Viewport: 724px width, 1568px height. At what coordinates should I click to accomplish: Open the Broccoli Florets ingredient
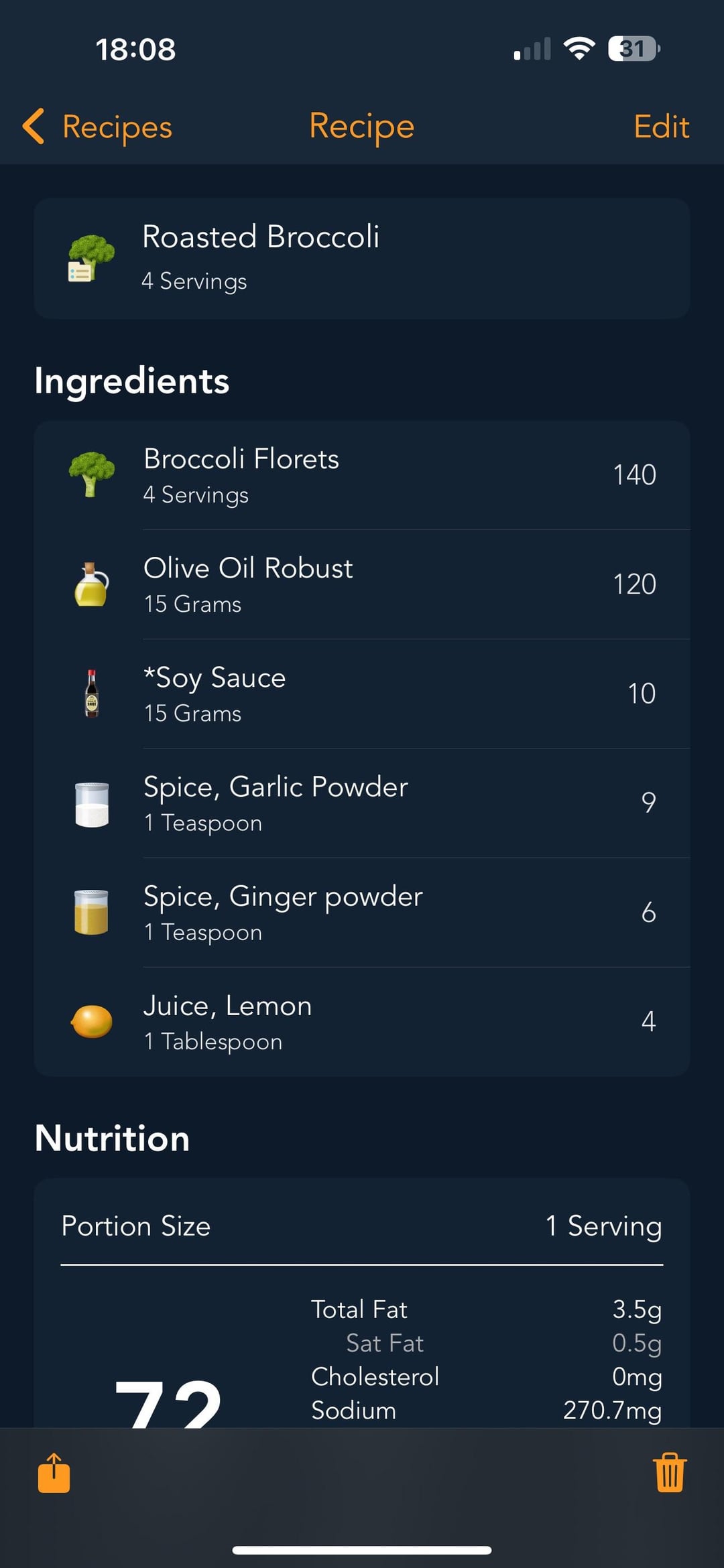[x=362, y=475]
